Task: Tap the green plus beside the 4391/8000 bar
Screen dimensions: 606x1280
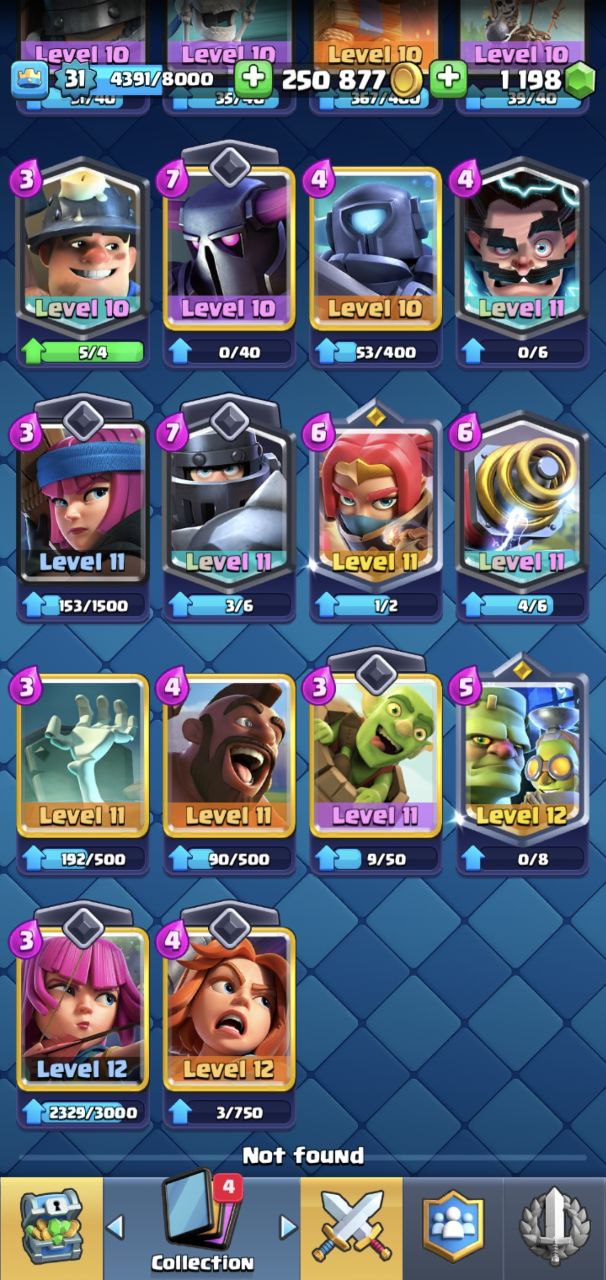Action: point(252,79)
